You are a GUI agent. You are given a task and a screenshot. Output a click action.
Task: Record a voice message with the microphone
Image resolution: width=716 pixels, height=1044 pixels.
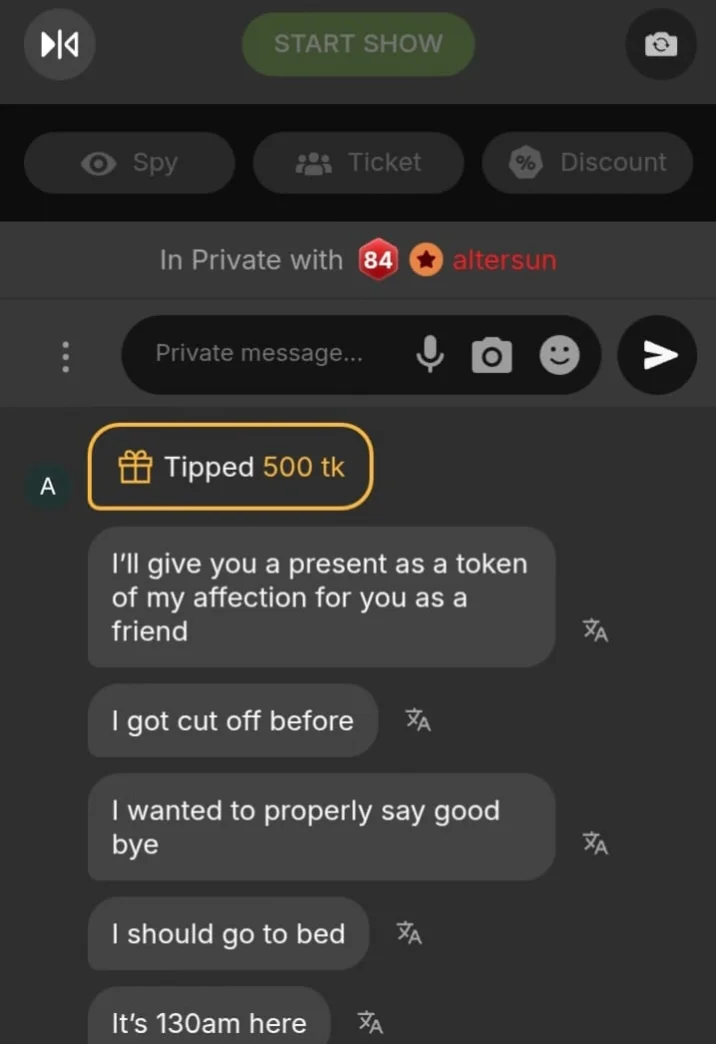(x=430, y=354)
